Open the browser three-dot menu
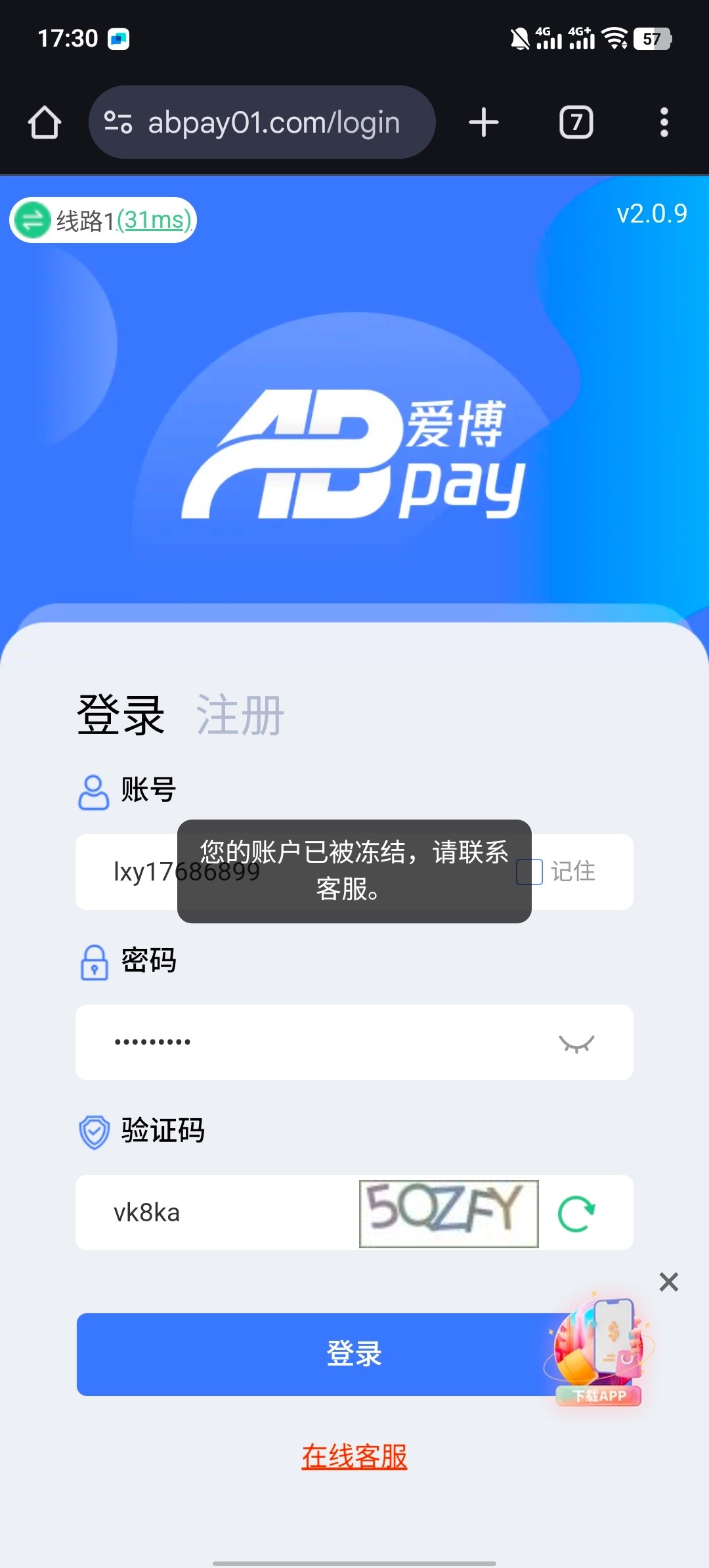Viewport: 709px width, 1568px height. 664,122
